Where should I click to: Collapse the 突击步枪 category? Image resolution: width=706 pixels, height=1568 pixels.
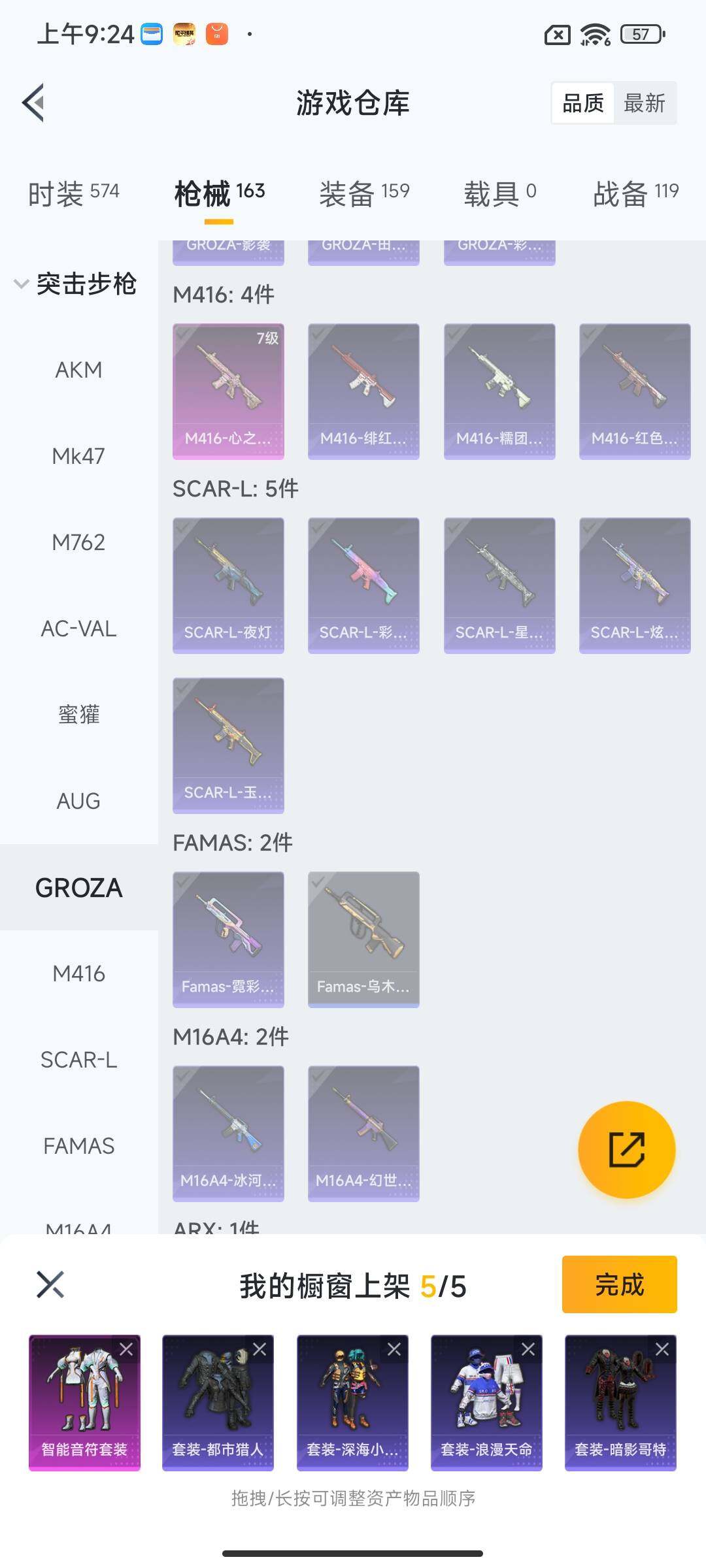(x=22, y=284)
